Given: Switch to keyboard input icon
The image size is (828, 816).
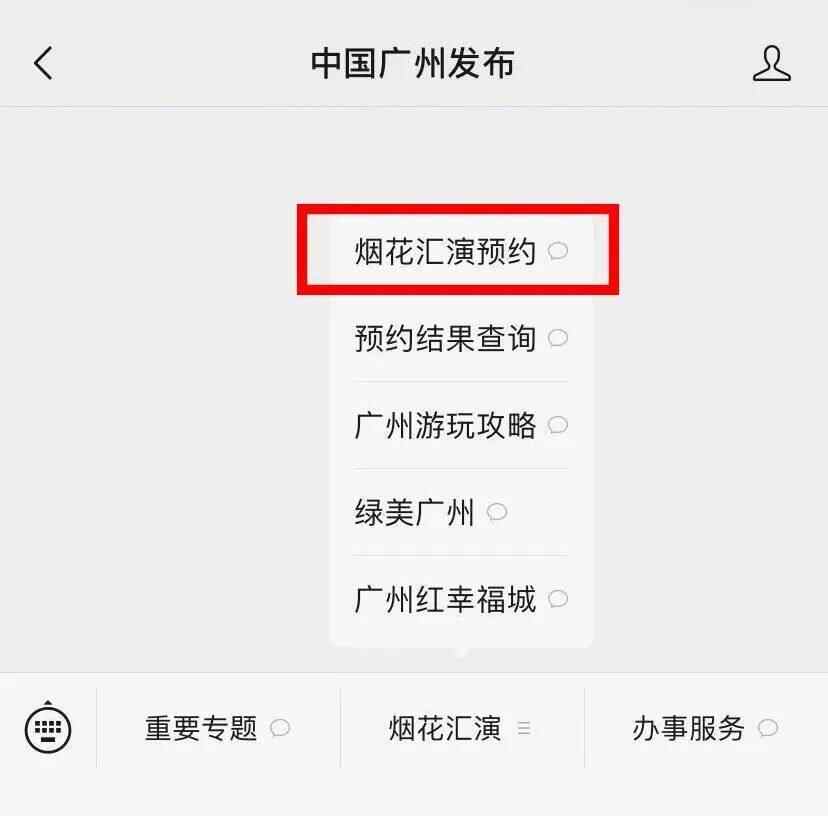Looking at the screenshot, I should tap(47, 727).
